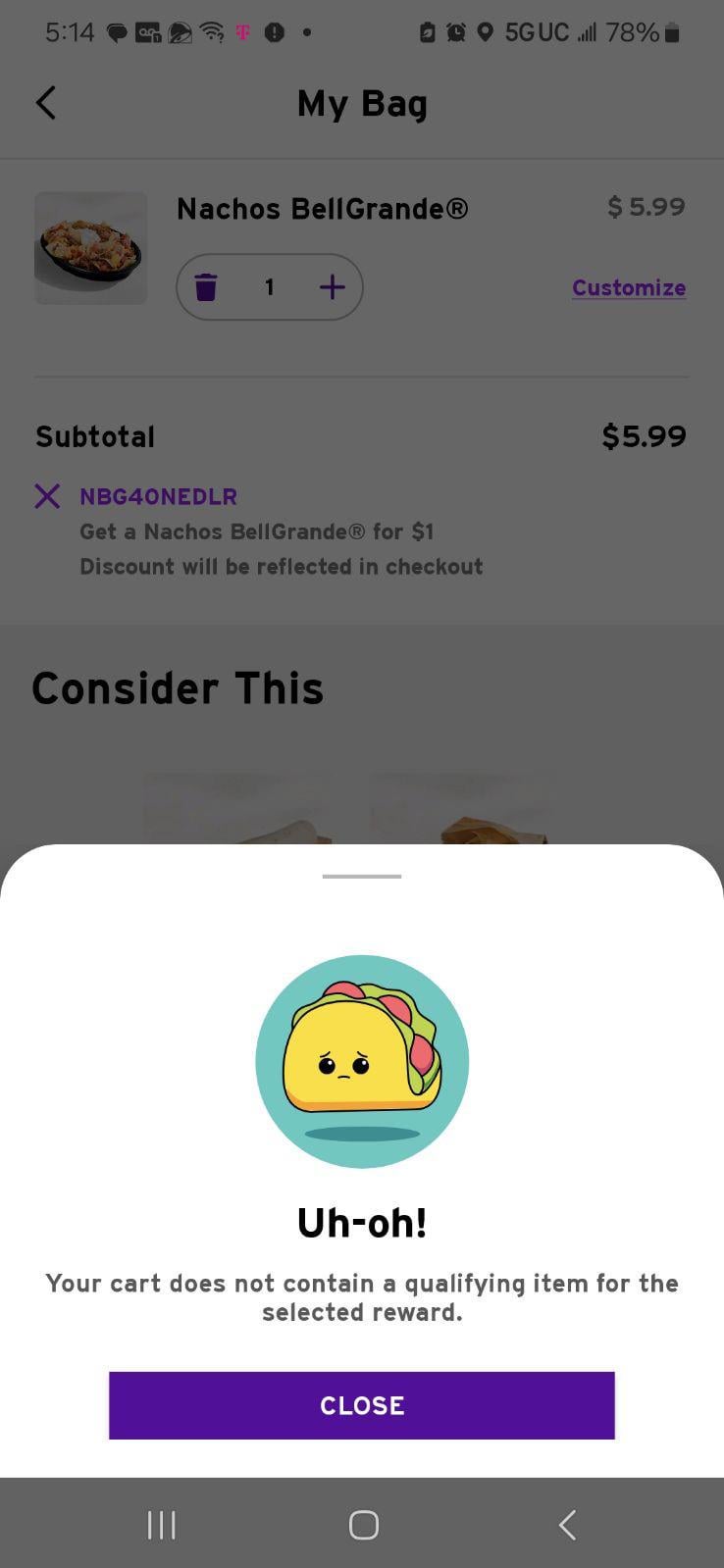
Task: Go back from My Bag
Action: click(46, 103)
